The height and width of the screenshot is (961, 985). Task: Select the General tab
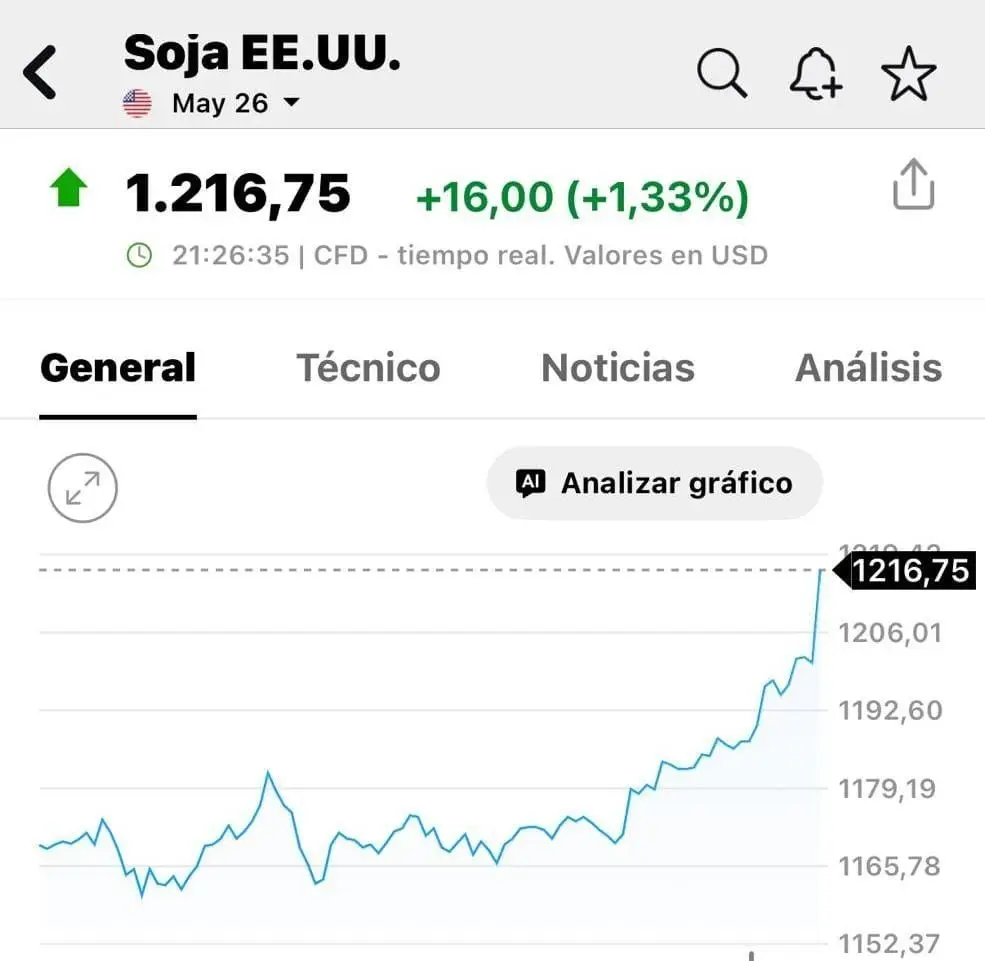[x=118, y=368]
